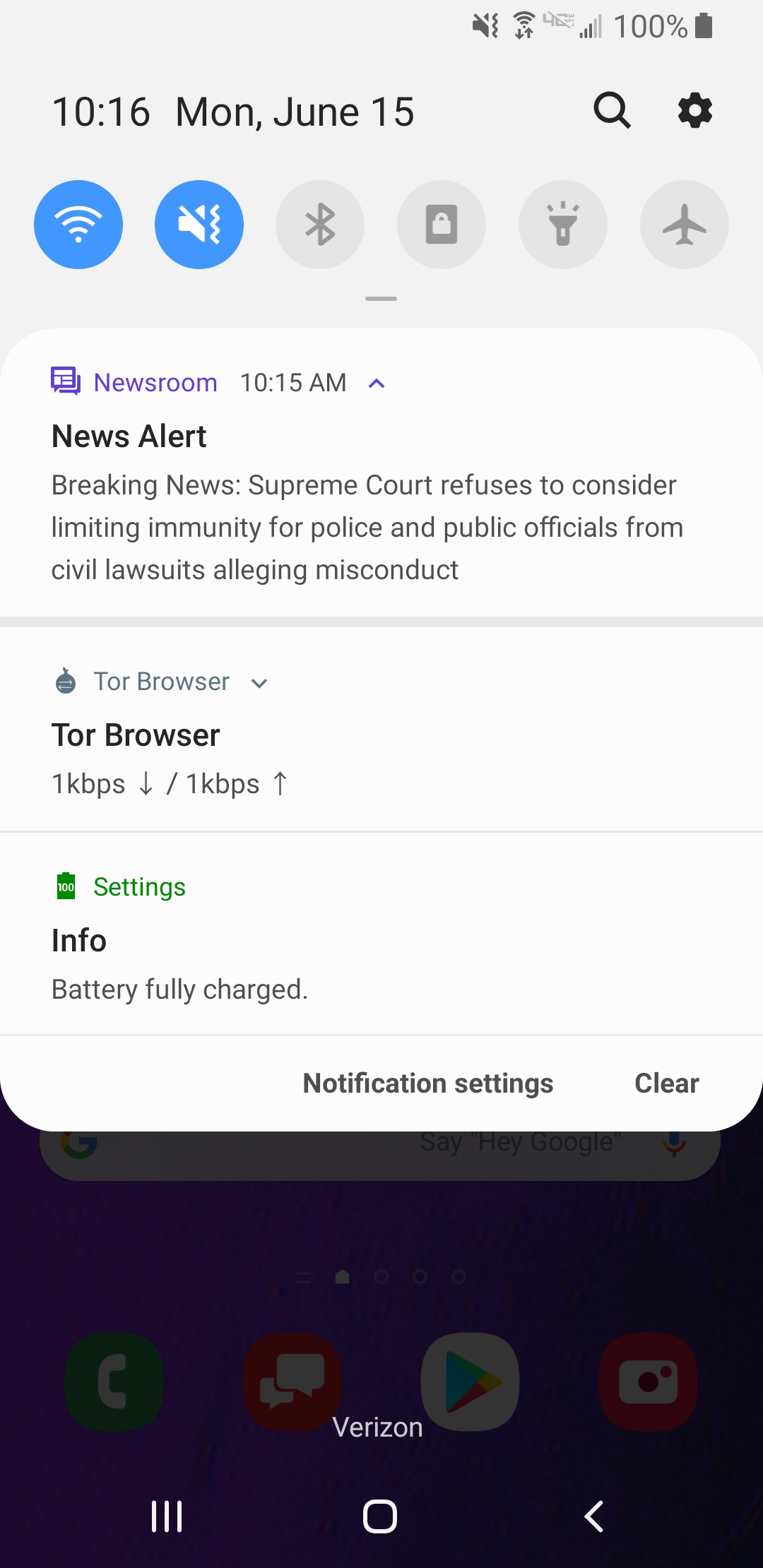Toggle the screen rotation lock

coord(442,225)
